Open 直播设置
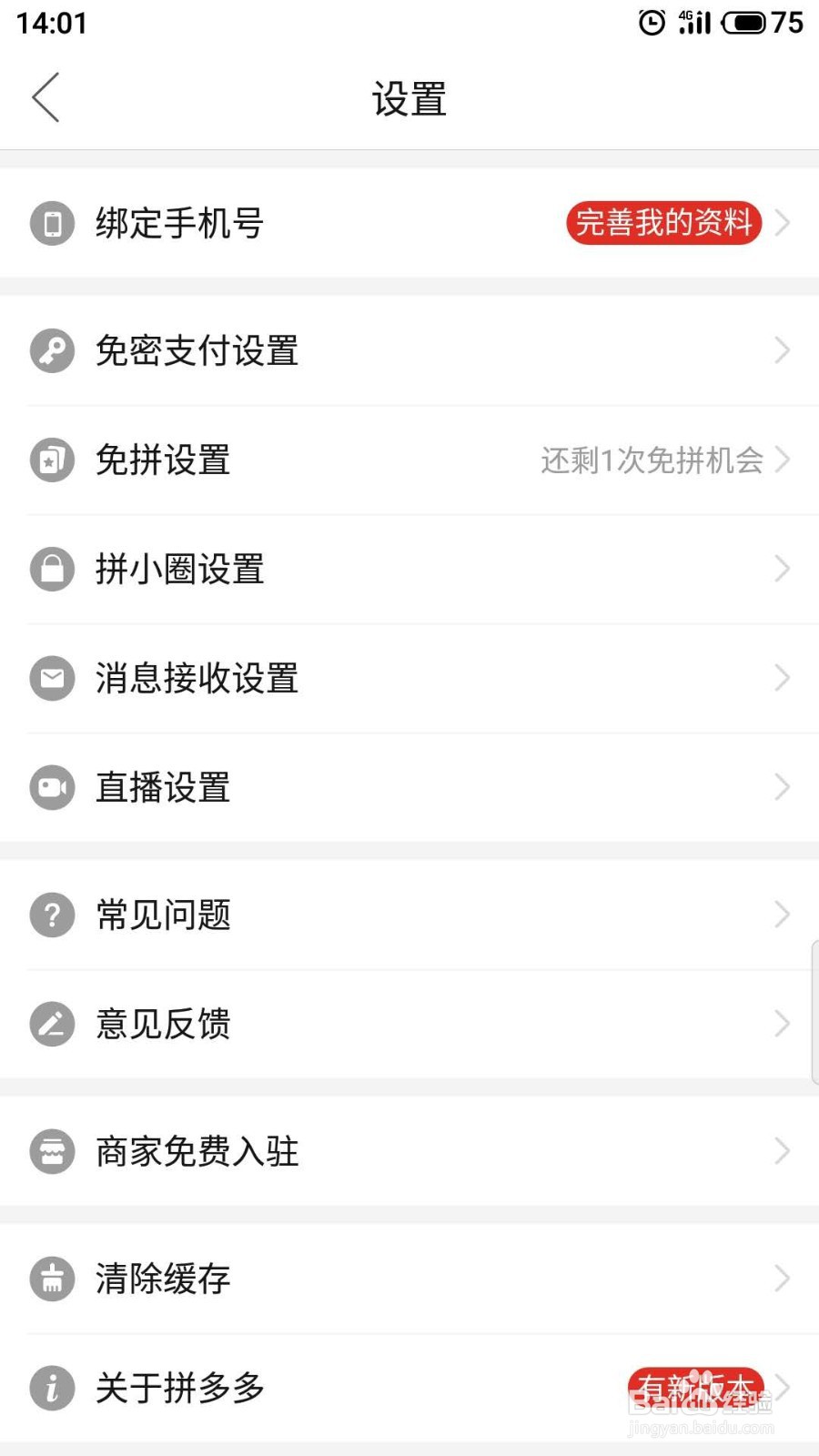The height and width of the screenshot is (1456, 819). pyautogui.click(x=409, y=787)
